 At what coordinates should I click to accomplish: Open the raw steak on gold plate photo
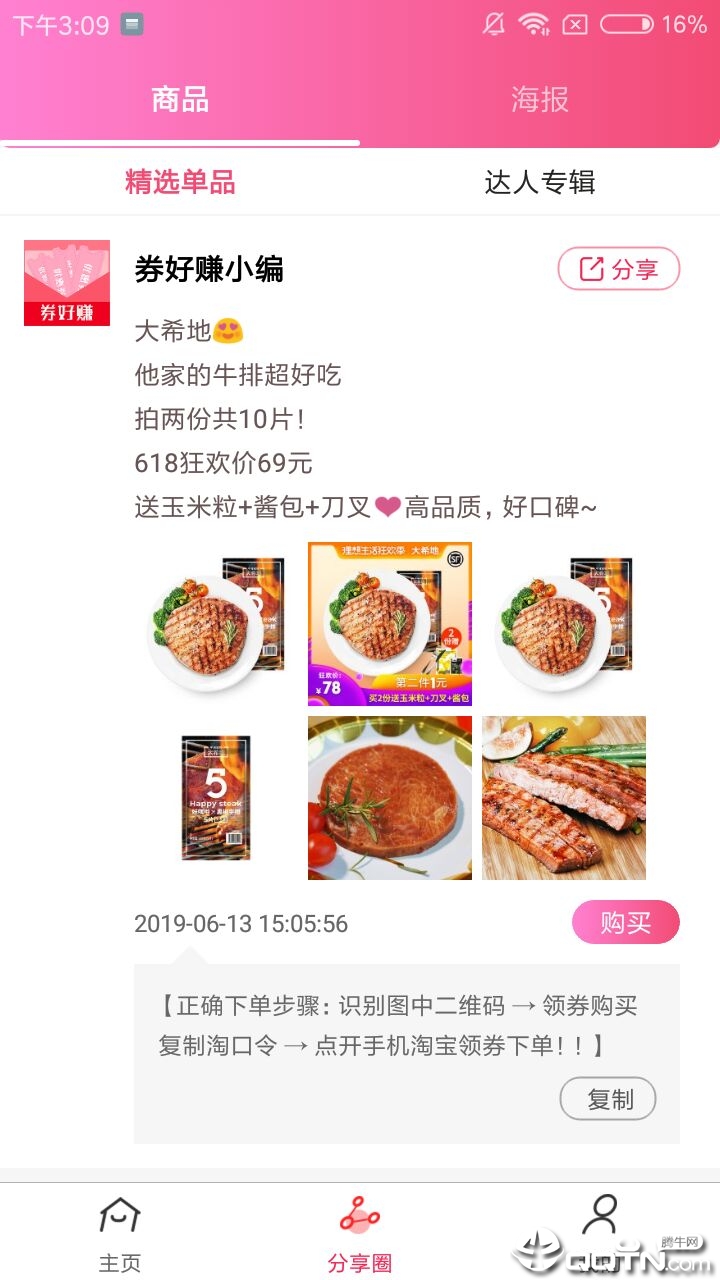389,798
